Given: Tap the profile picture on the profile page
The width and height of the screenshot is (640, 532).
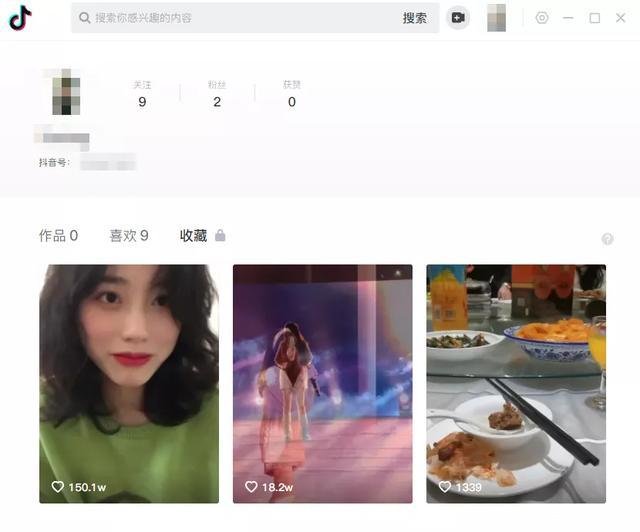Looking at the screenshot, I should coord(66,92).
